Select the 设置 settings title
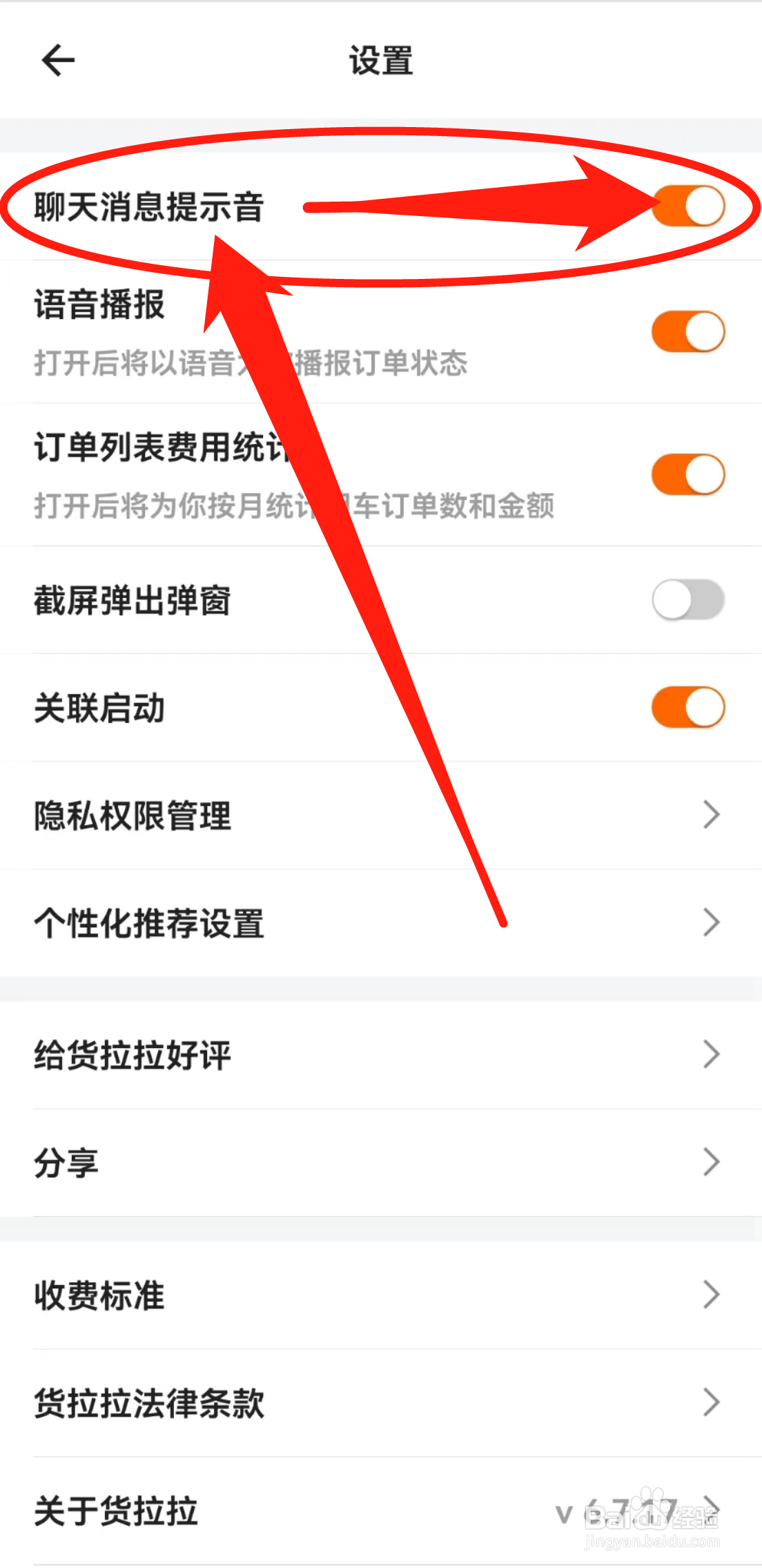The height and width of the screenshot is (1568, 762). [x=380, y=61]
